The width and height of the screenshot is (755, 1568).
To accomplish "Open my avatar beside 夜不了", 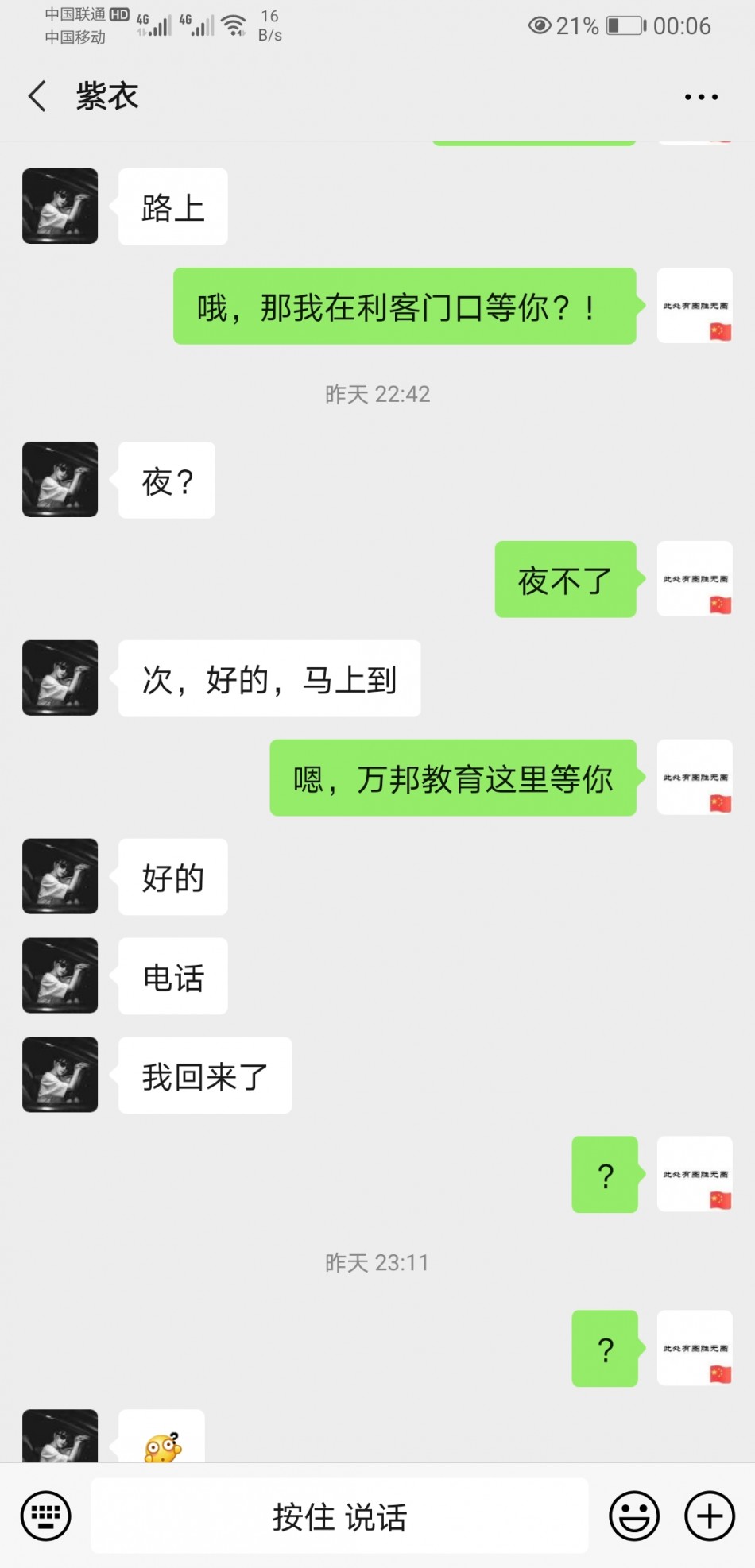I will 694,579.
